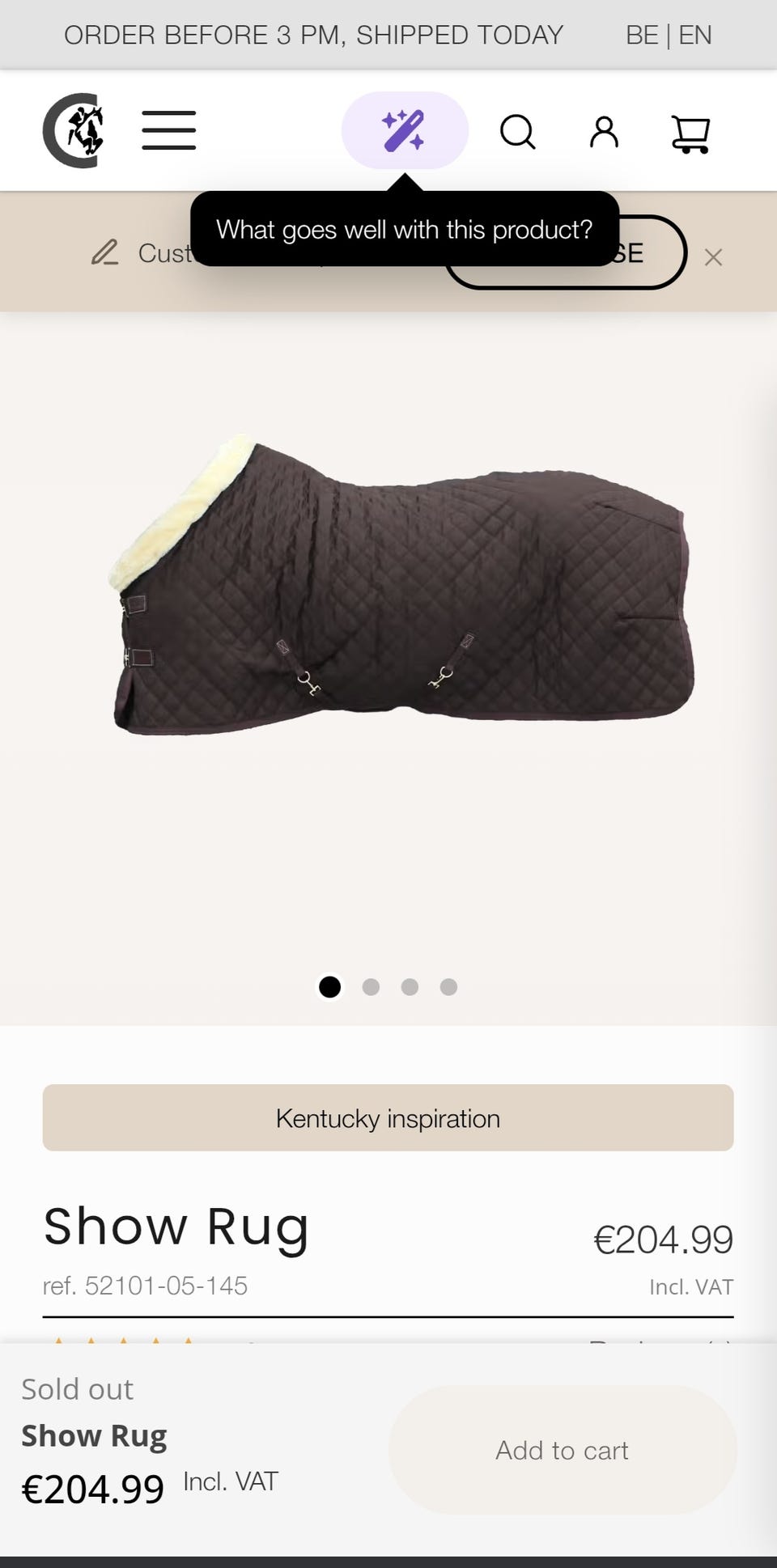
Task: Open the hamburger navigation menu
Action: coord(168,131)
